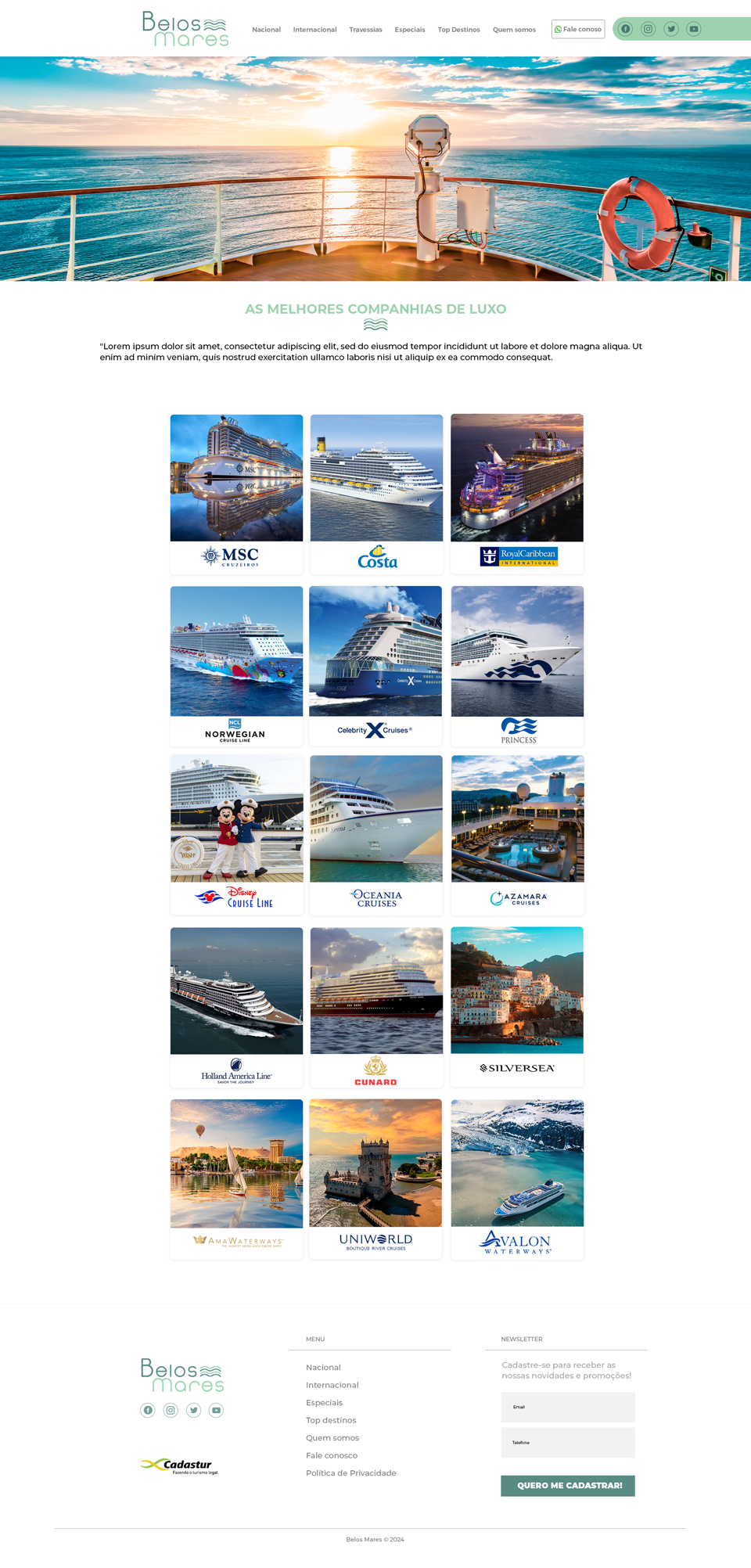The height and width of the screenshot is (1568, 751).
Task: Open the YouTube icon in the header
Action: tap(694, 29)
